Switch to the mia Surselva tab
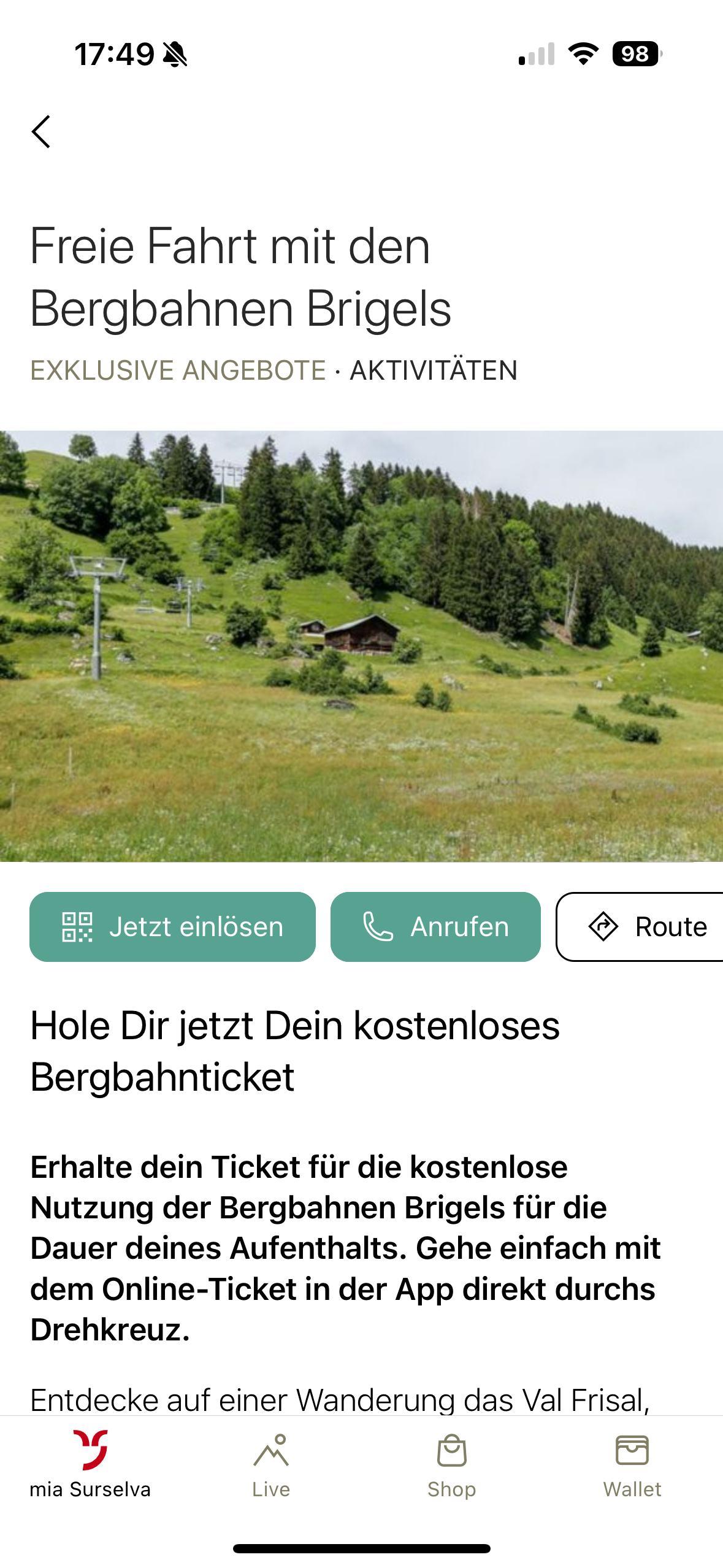The image size is (723, 1568). pyautogui.click(x=90, y=1464)
